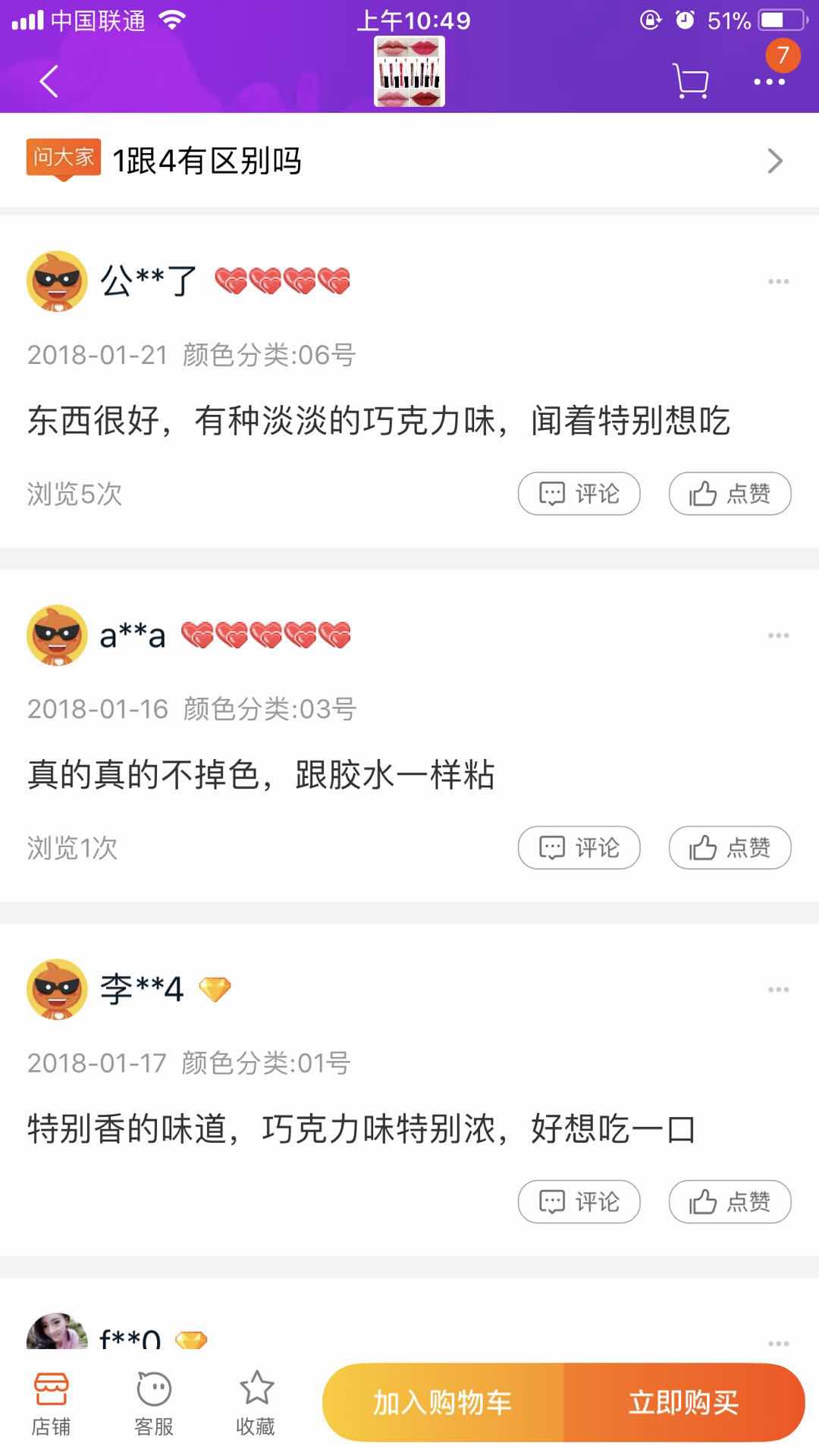Tap the 加入购物车 add to cart button

pyautogui.click(x=444, y=1401)
